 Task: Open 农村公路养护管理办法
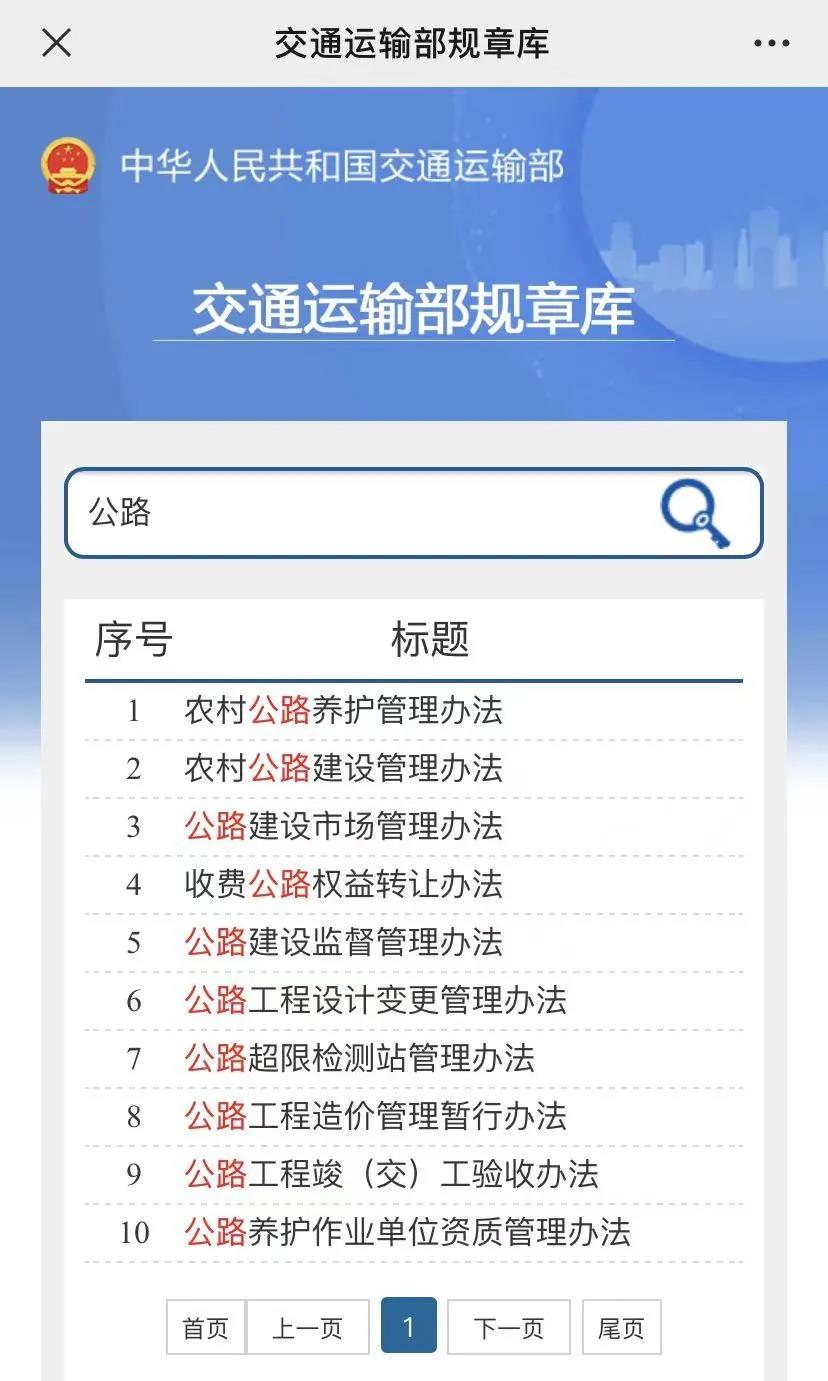(343, 711)
